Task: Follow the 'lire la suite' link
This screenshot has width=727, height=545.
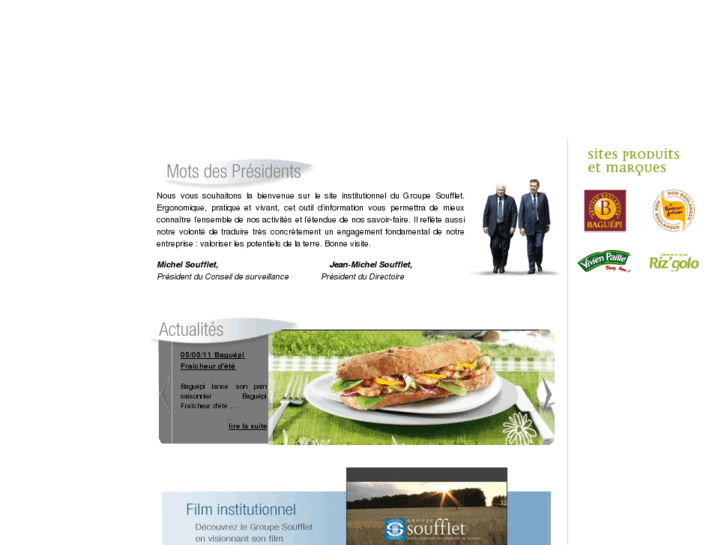Action: coord(248,426)
